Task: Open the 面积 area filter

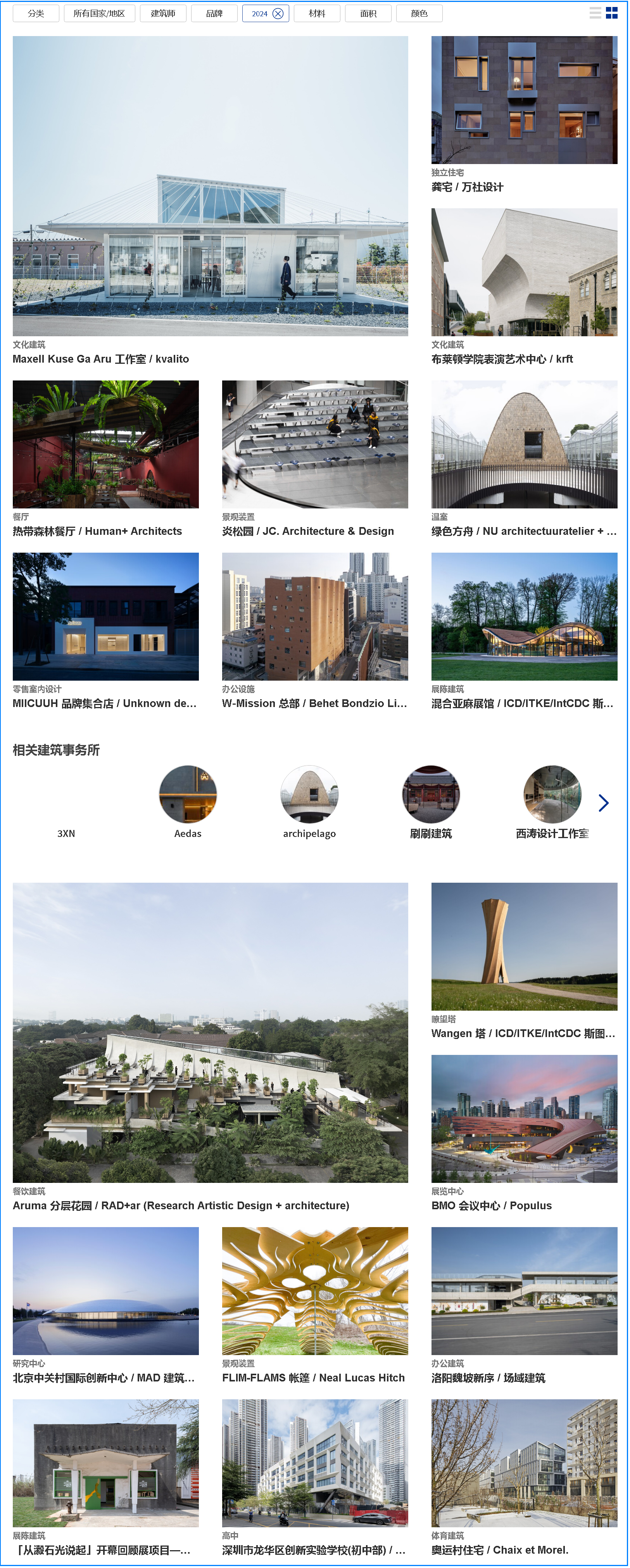Action: (368, 14)
